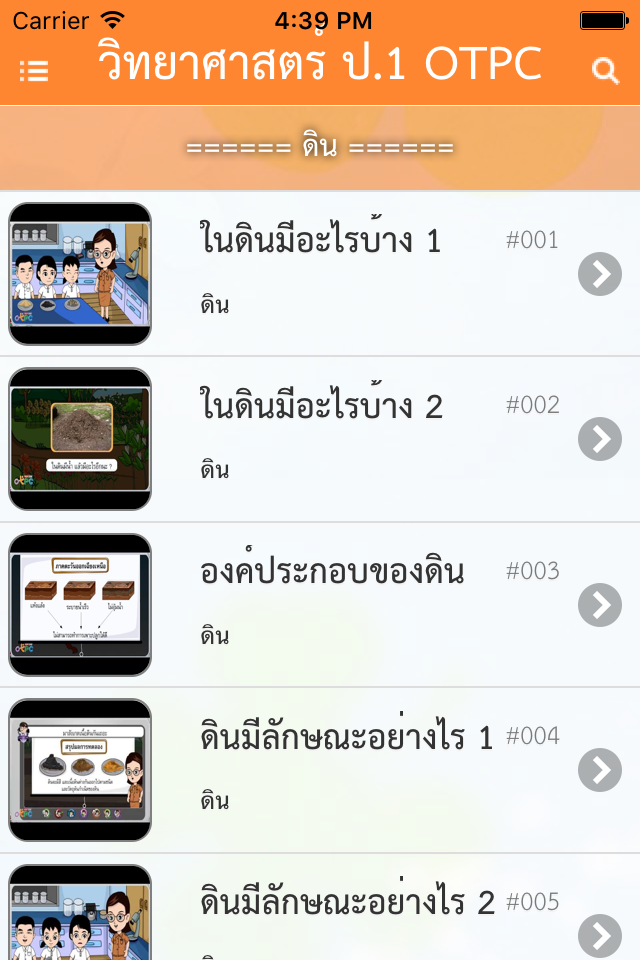Open lesson ในดินมีอะไรบ้าง 2

(320, 406)
